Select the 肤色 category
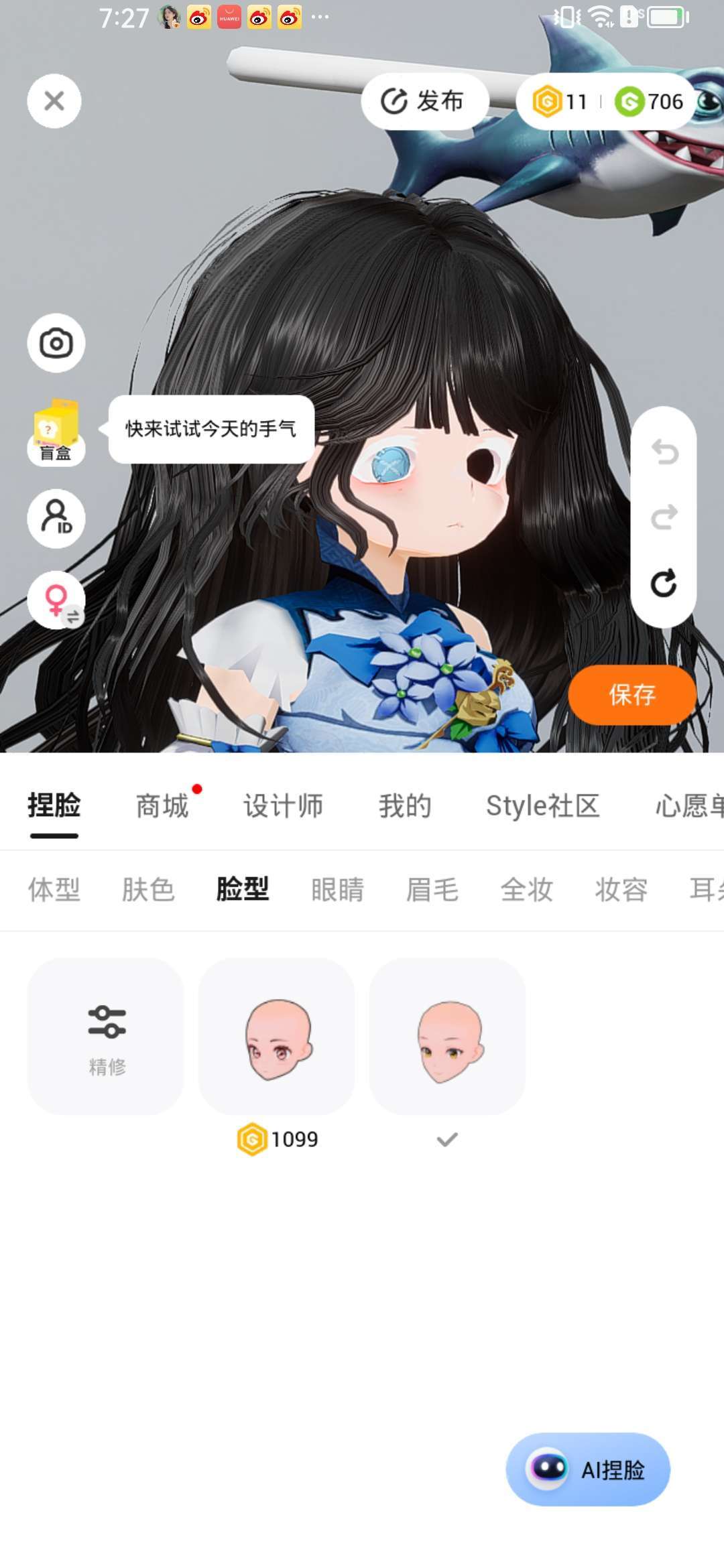 pos(148,890)
